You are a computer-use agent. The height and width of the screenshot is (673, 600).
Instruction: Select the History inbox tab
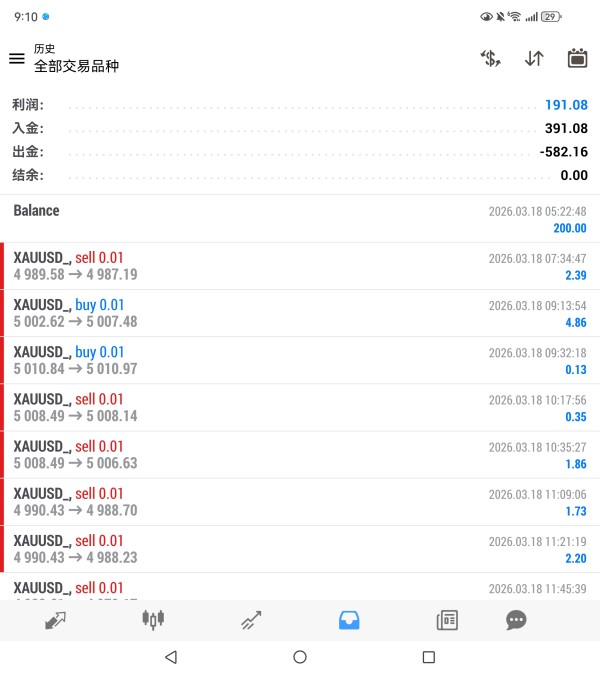click(349, 620)
